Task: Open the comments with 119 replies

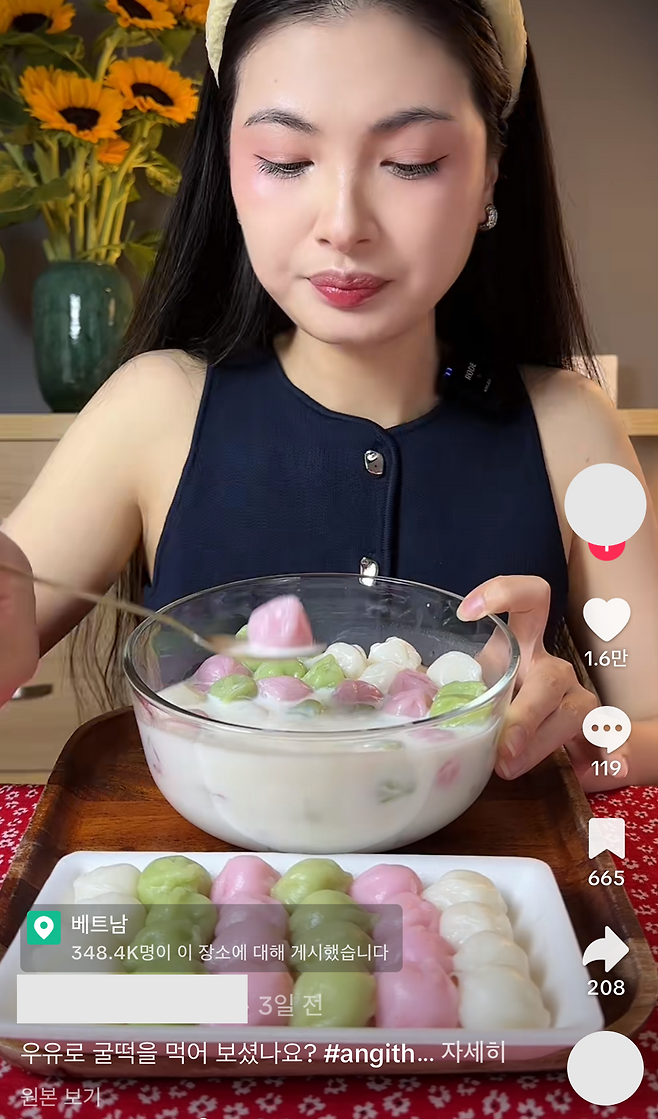Action: (606, 730)
